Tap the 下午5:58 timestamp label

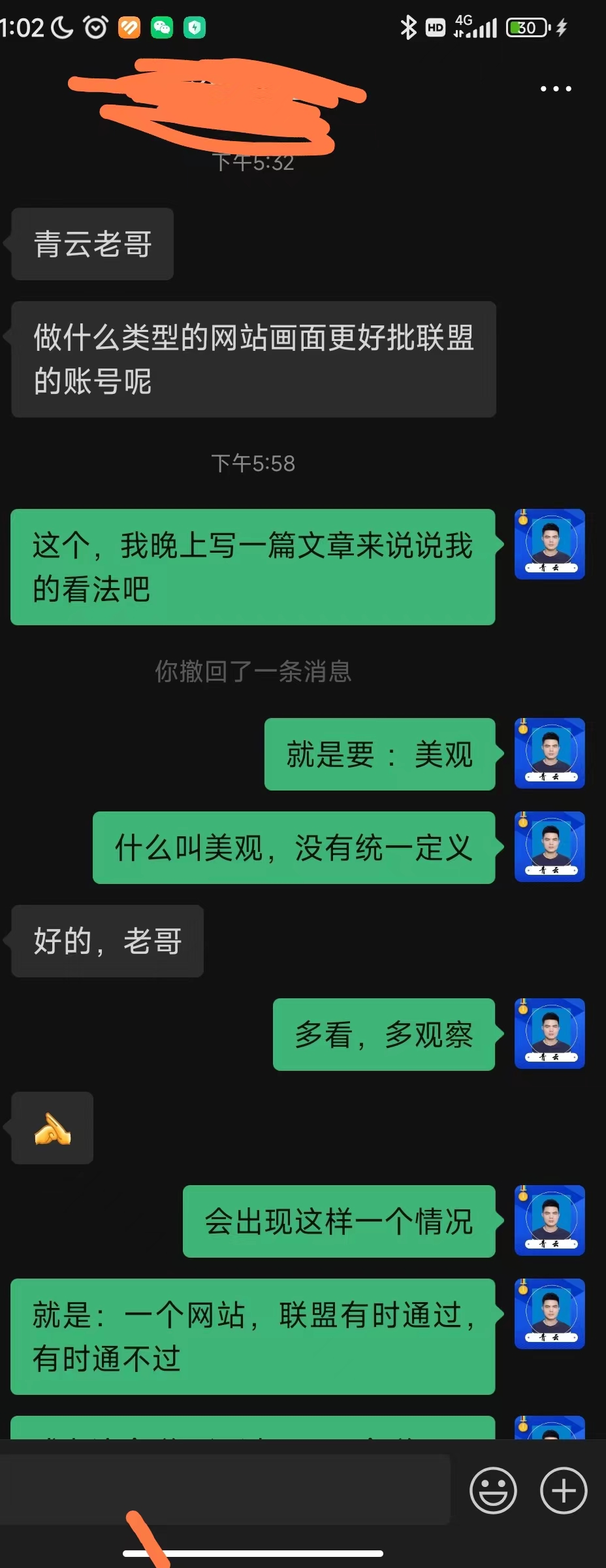253,464
